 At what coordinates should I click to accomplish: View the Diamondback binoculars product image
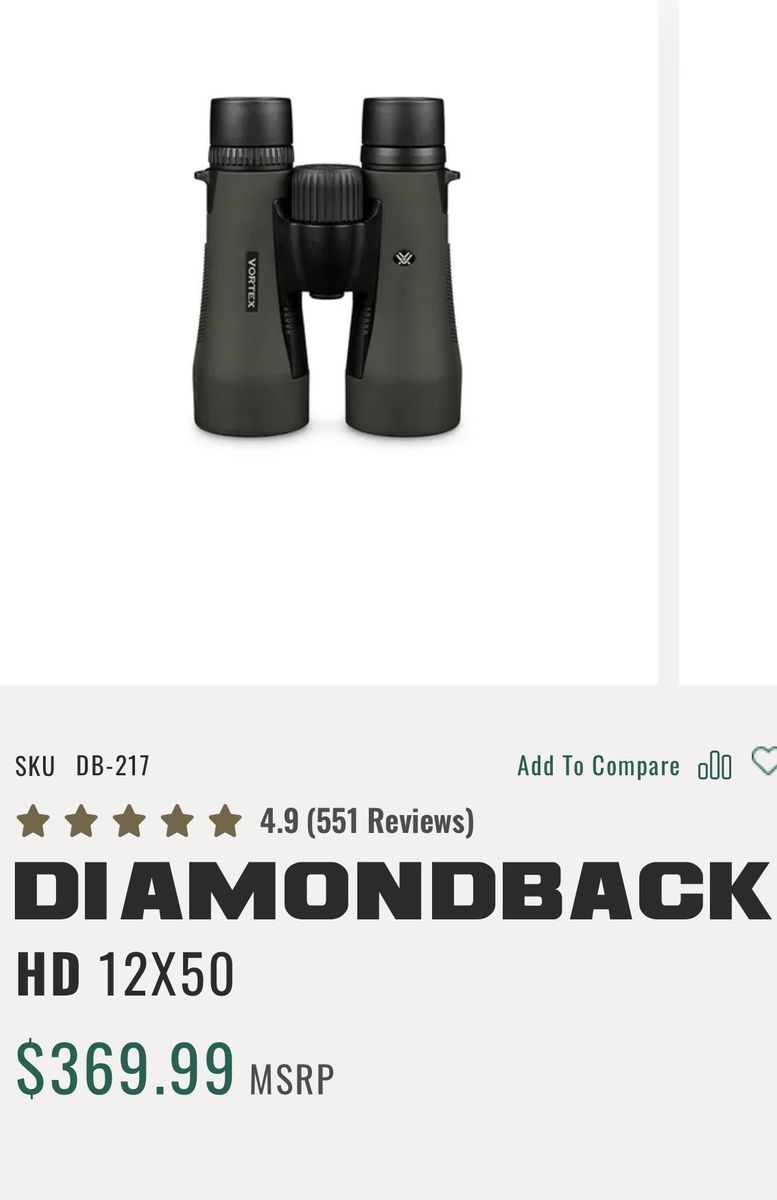tap(327, 267)
